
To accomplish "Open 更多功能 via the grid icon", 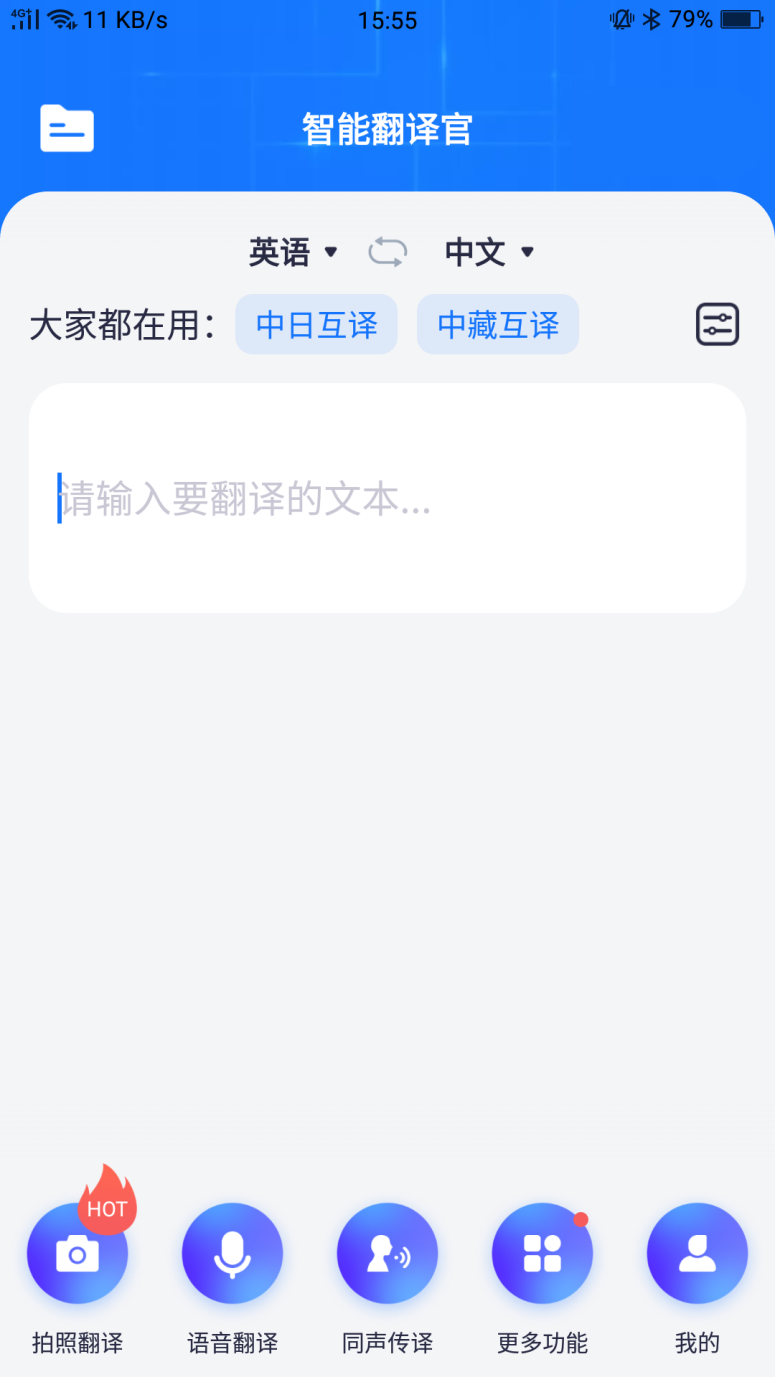I will pos(542,1252).
